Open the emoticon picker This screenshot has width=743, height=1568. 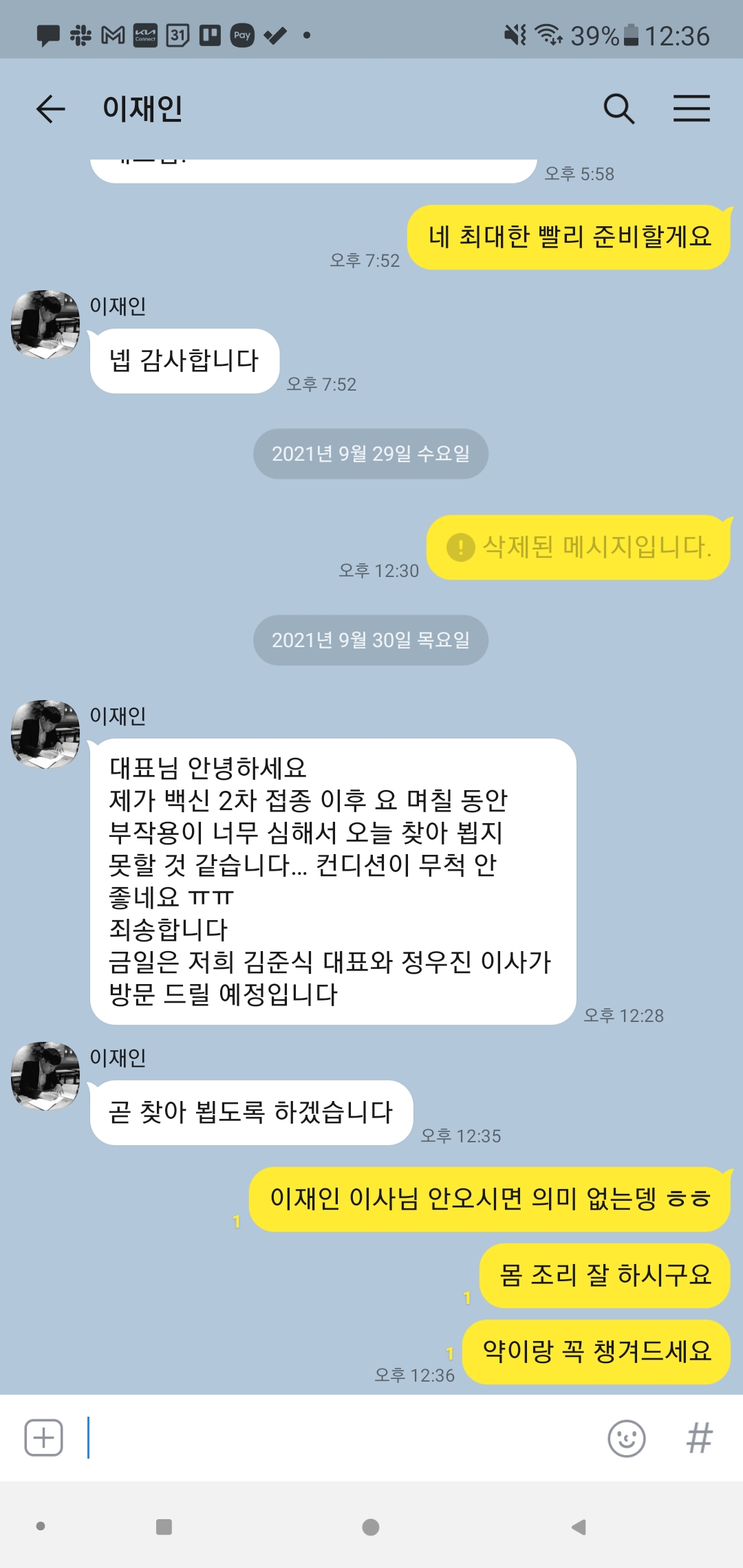(x=626, y=1438)
